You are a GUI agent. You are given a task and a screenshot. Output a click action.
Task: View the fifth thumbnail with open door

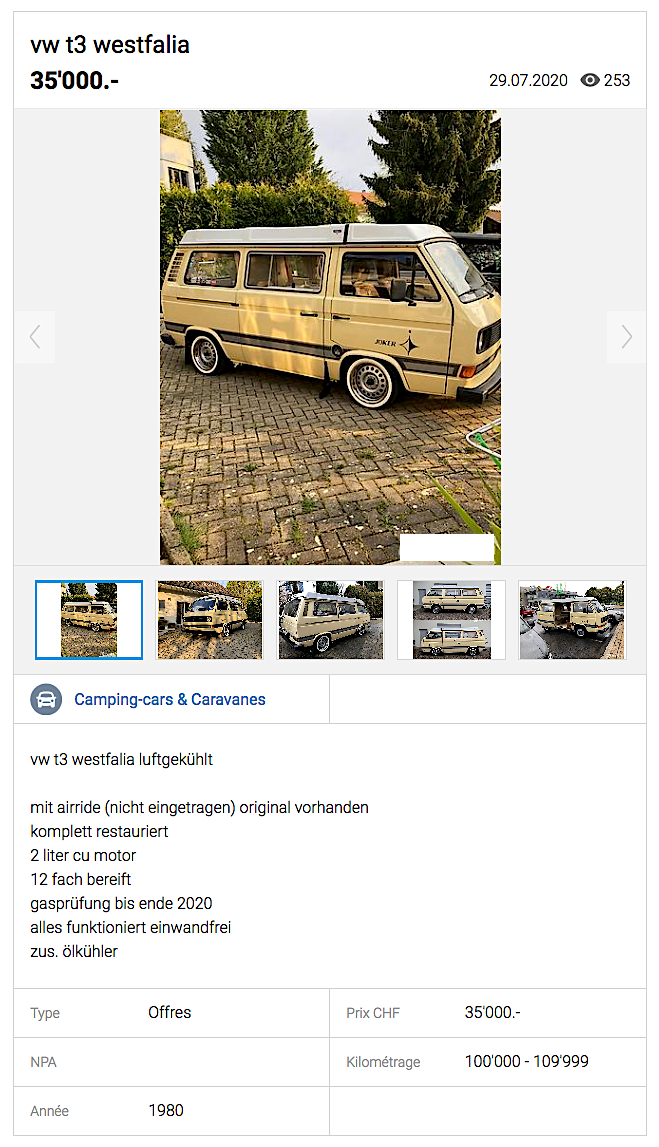tap(571, 620)
